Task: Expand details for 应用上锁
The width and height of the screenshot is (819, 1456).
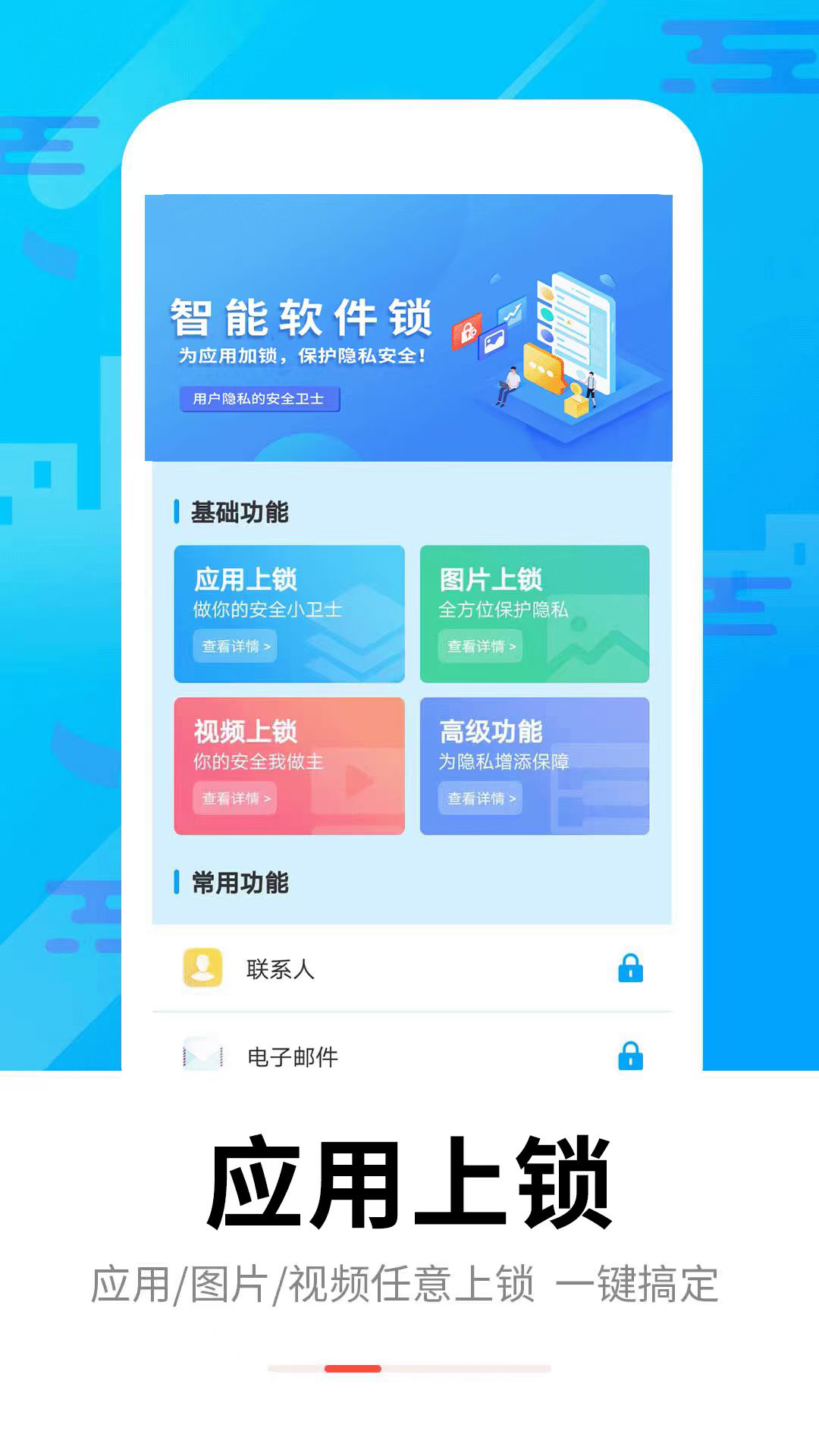Action: point(235,648)
